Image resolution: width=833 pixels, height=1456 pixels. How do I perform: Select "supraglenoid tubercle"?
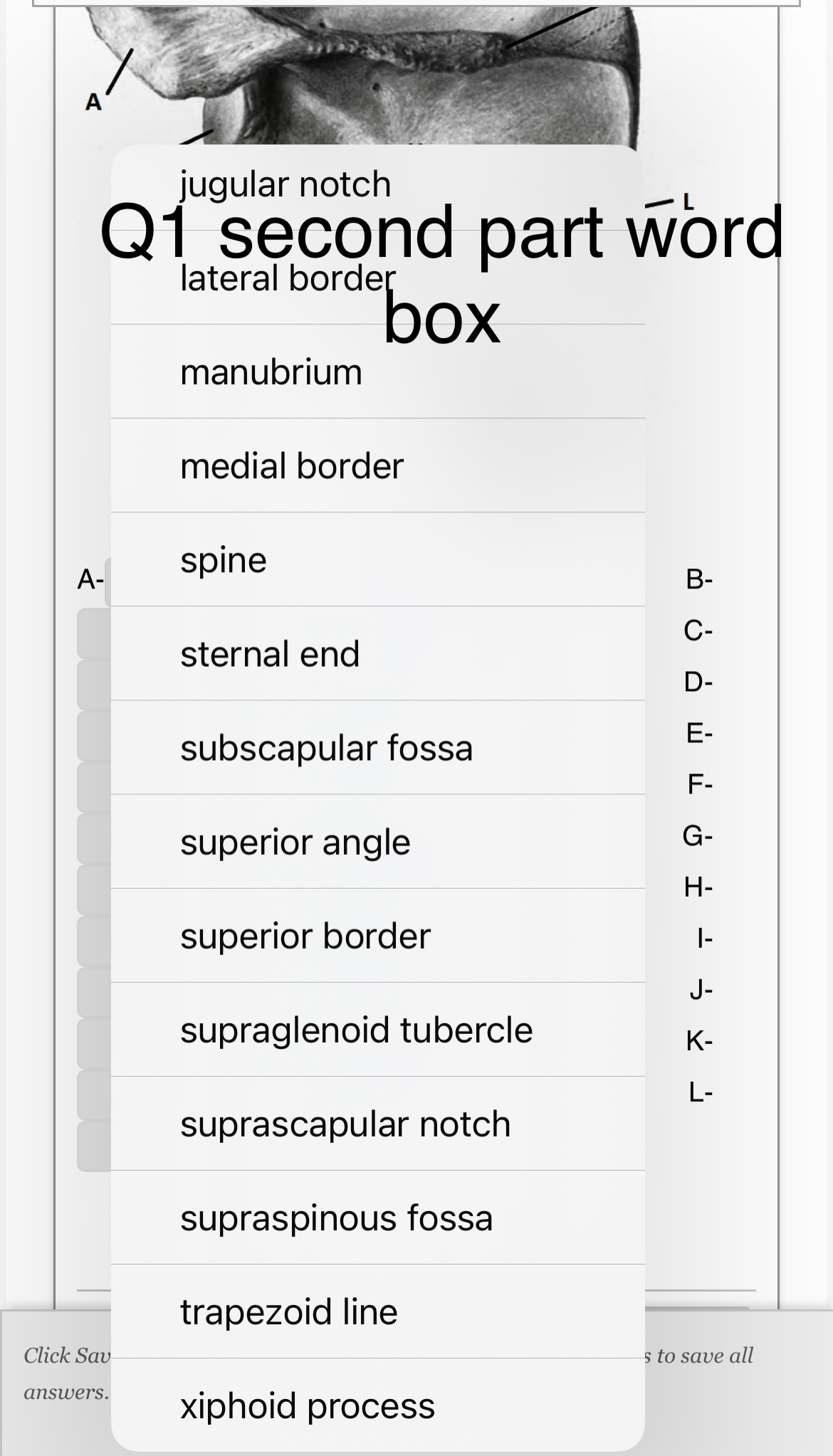coord(378,1029)
